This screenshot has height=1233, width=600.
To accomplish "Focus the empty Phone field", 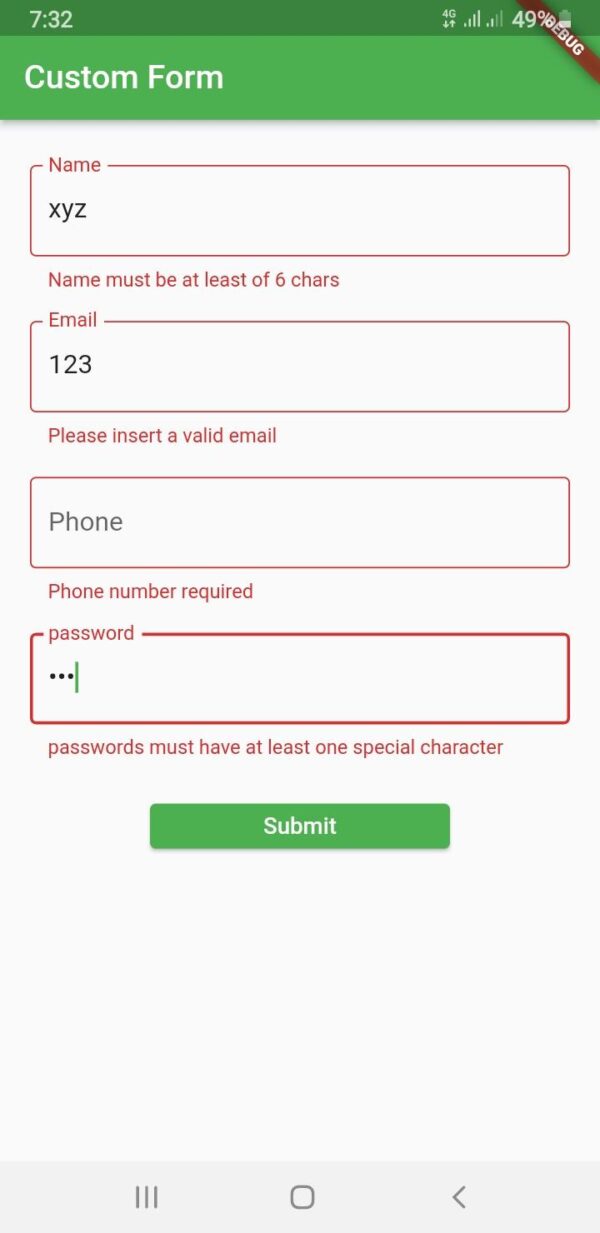I will click(300, 522).
